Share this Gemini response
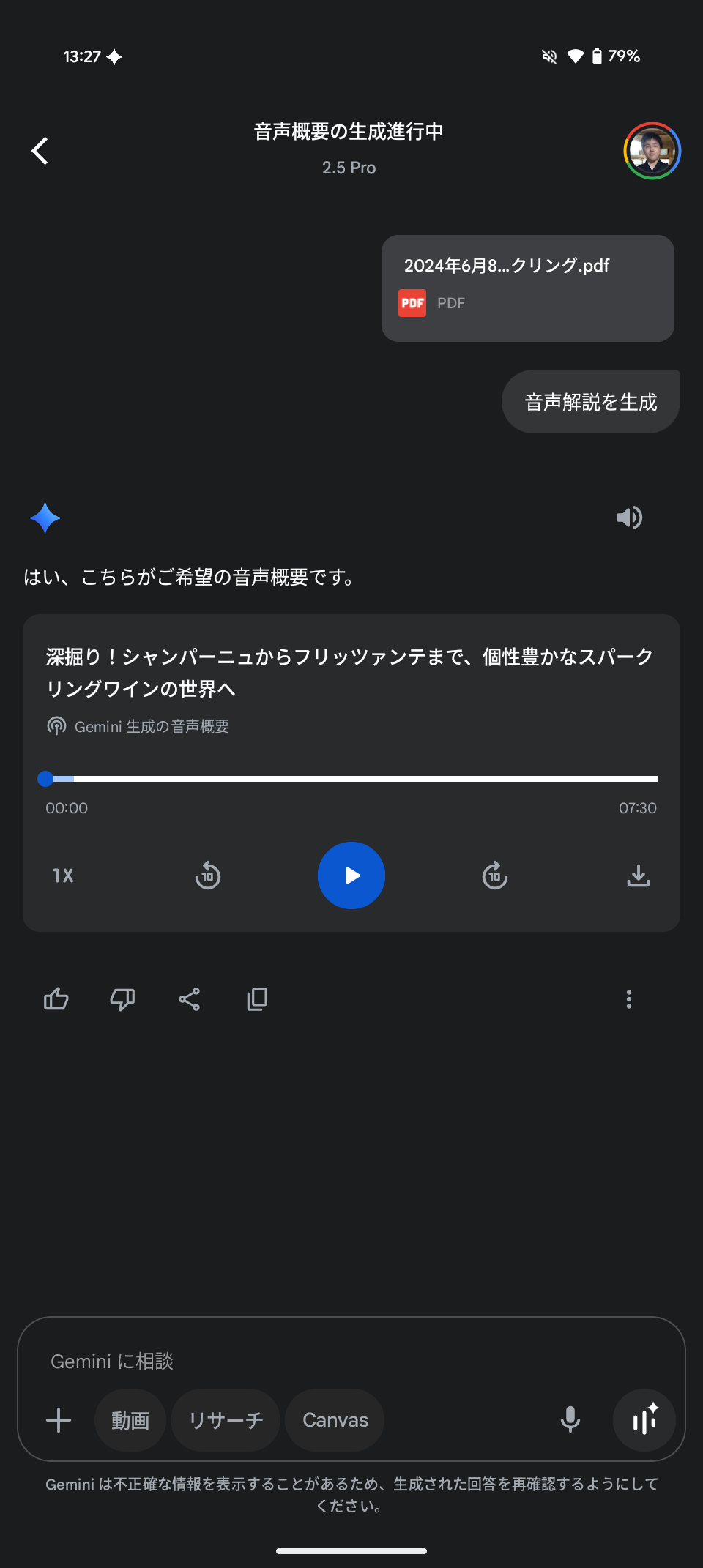The image size is (703, 1568). [x=190, y=999]
